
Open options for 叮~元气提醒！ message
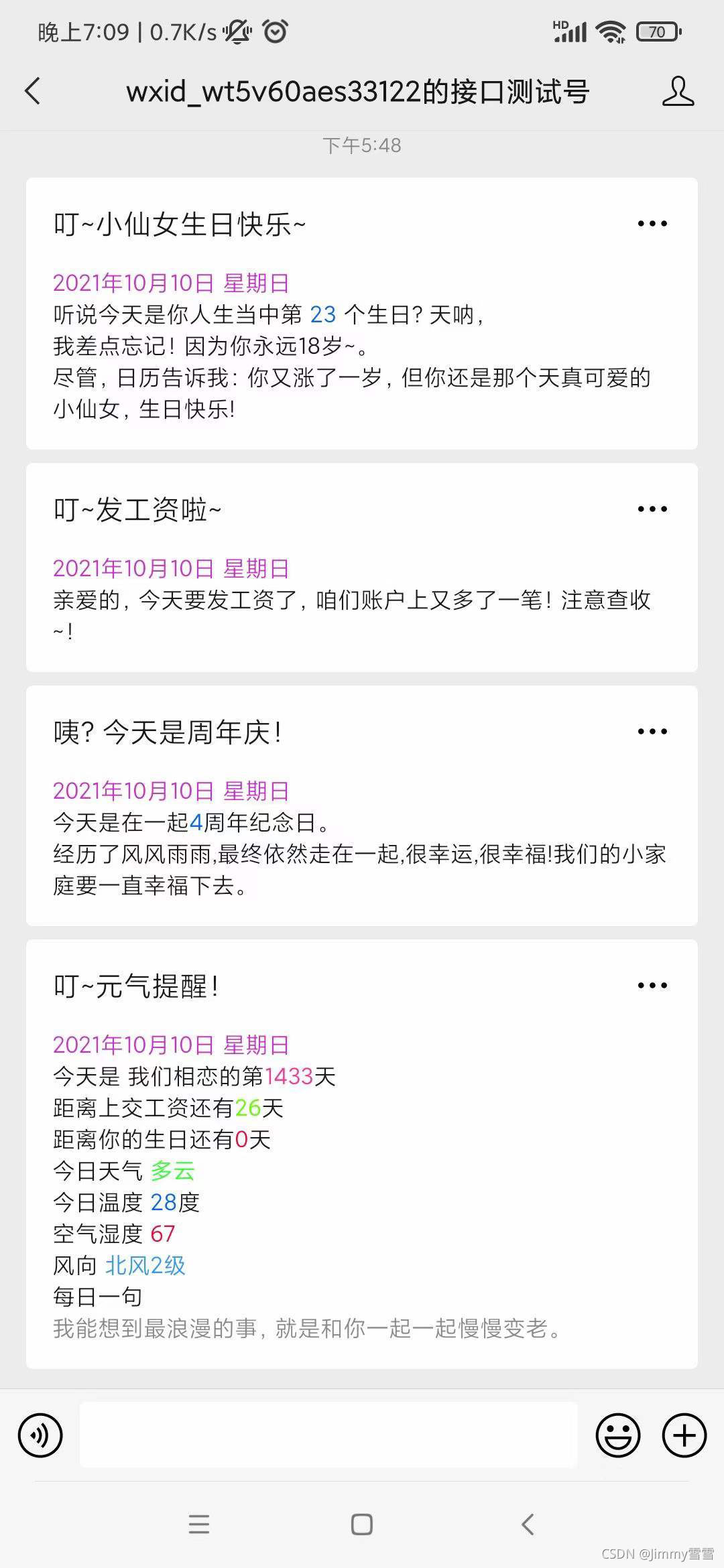[x=652, y=986]
